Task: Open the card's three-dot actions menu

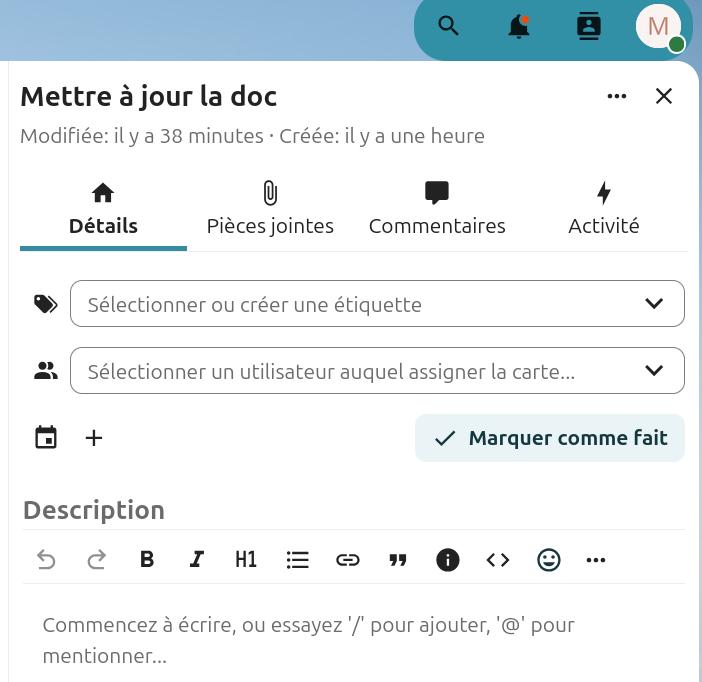Action: pos(617,96)
